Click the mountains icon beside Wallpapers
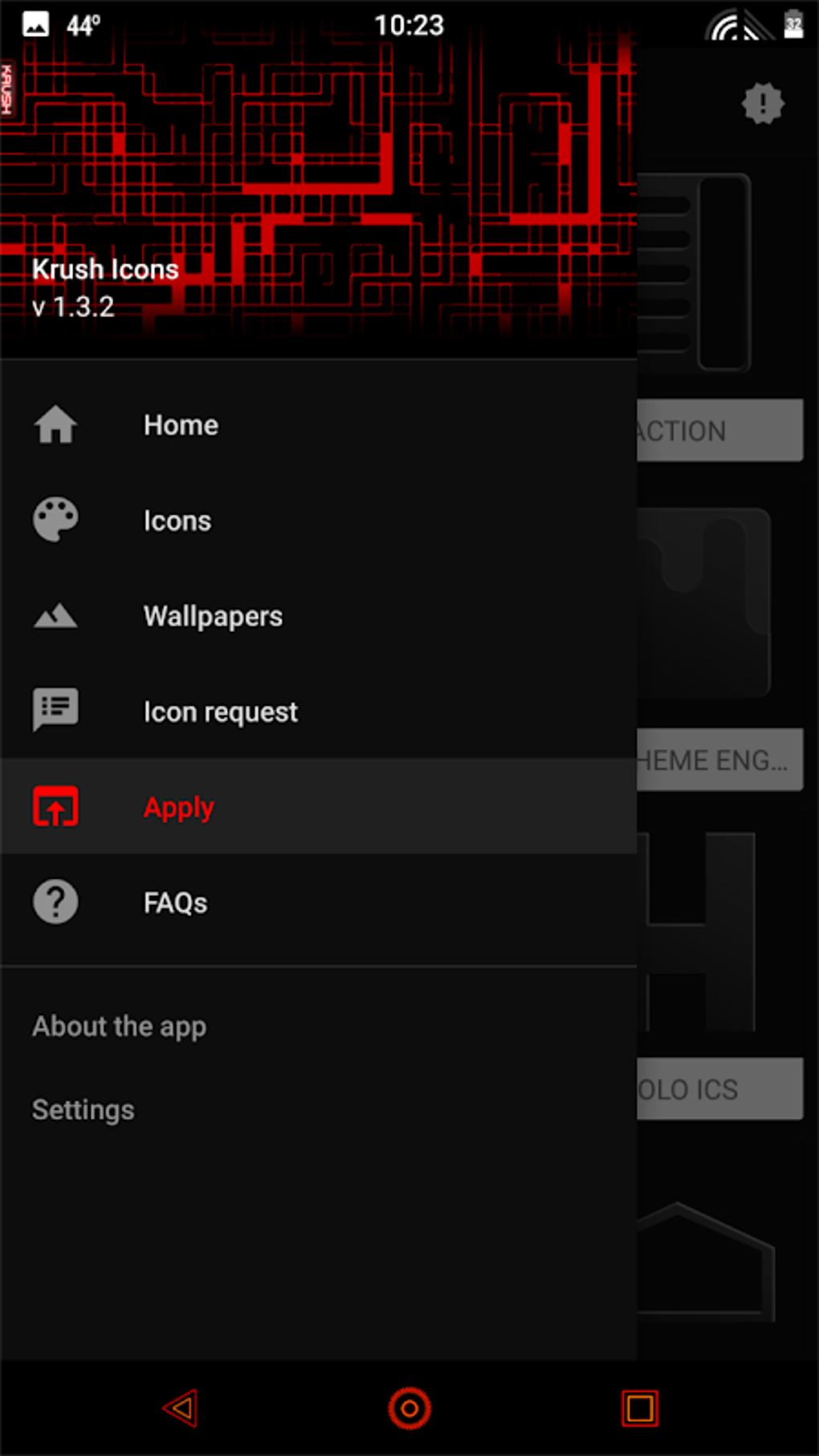 tap(55, 616)
